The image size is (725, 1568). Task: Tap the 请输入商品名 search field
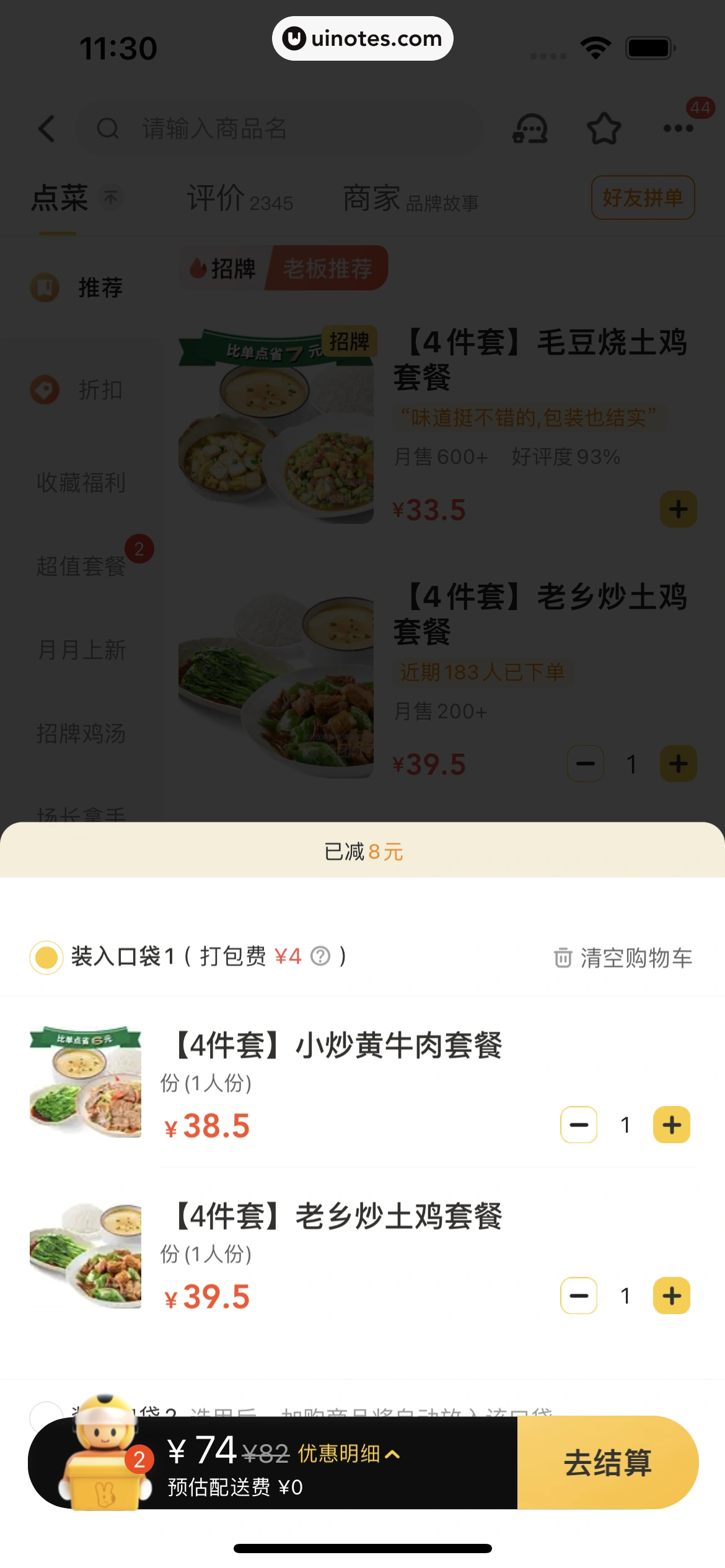tap(279, 129)
